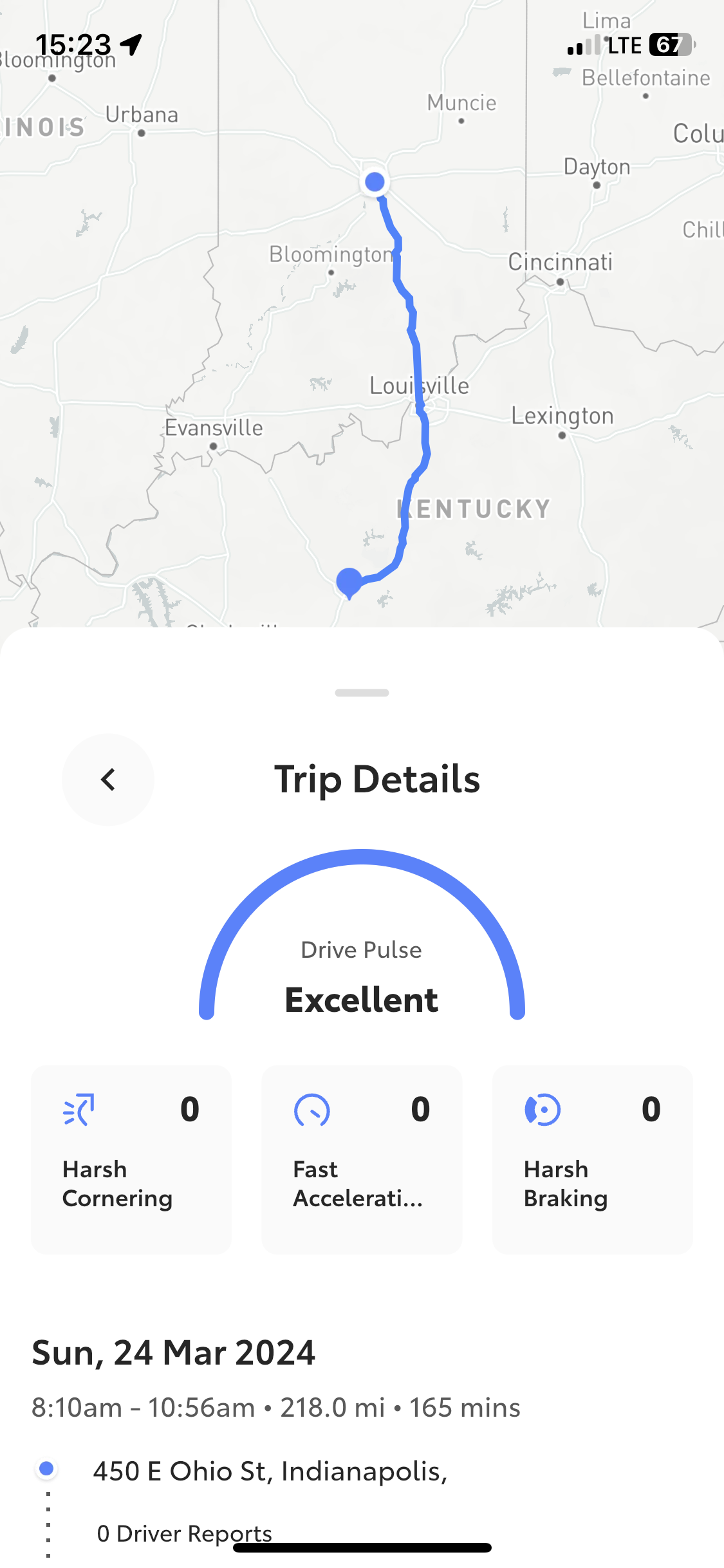Tap the trip end pin in Kentucky
Screen dimensions: 724x1568
point(349,583)
